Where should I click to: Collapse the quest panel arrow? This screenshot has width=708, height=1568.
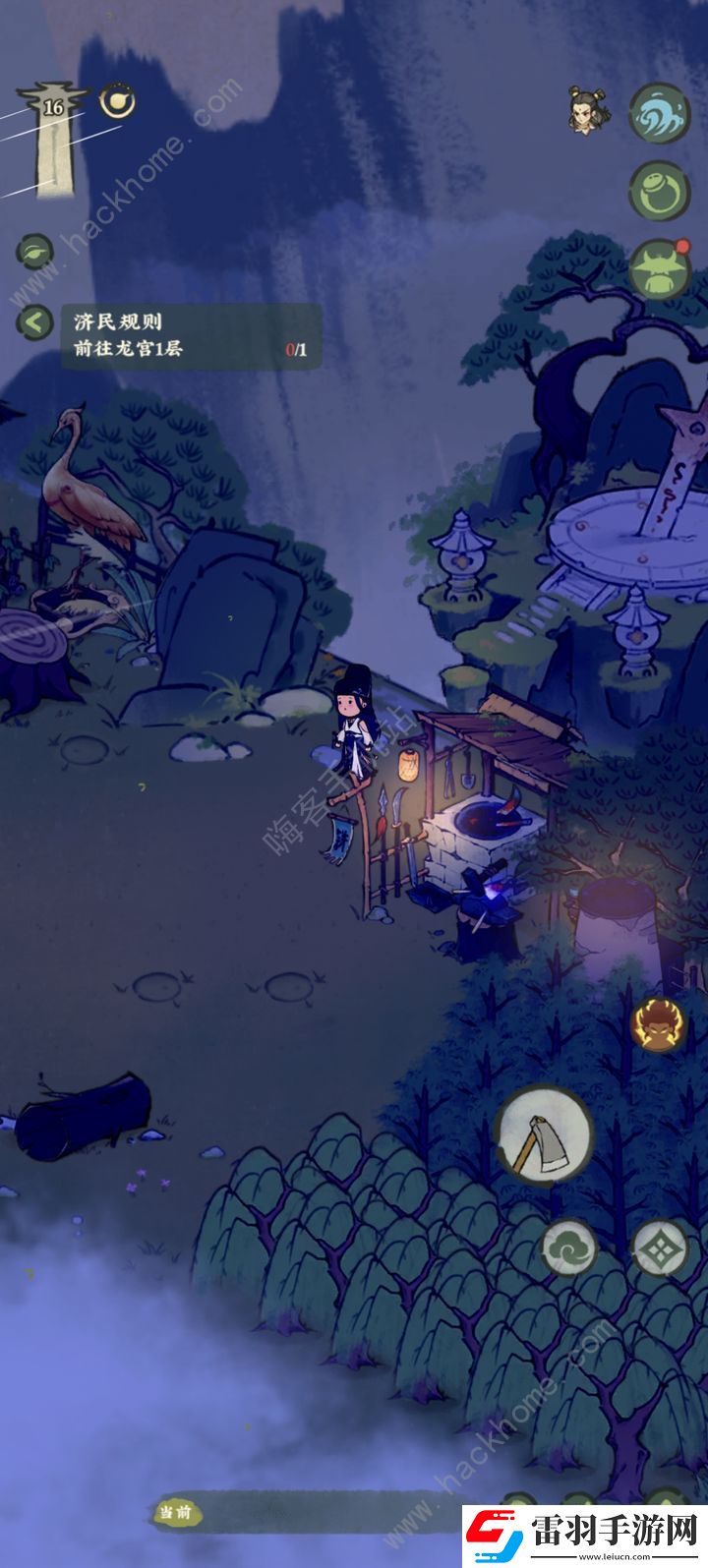(x=34, y=321)
